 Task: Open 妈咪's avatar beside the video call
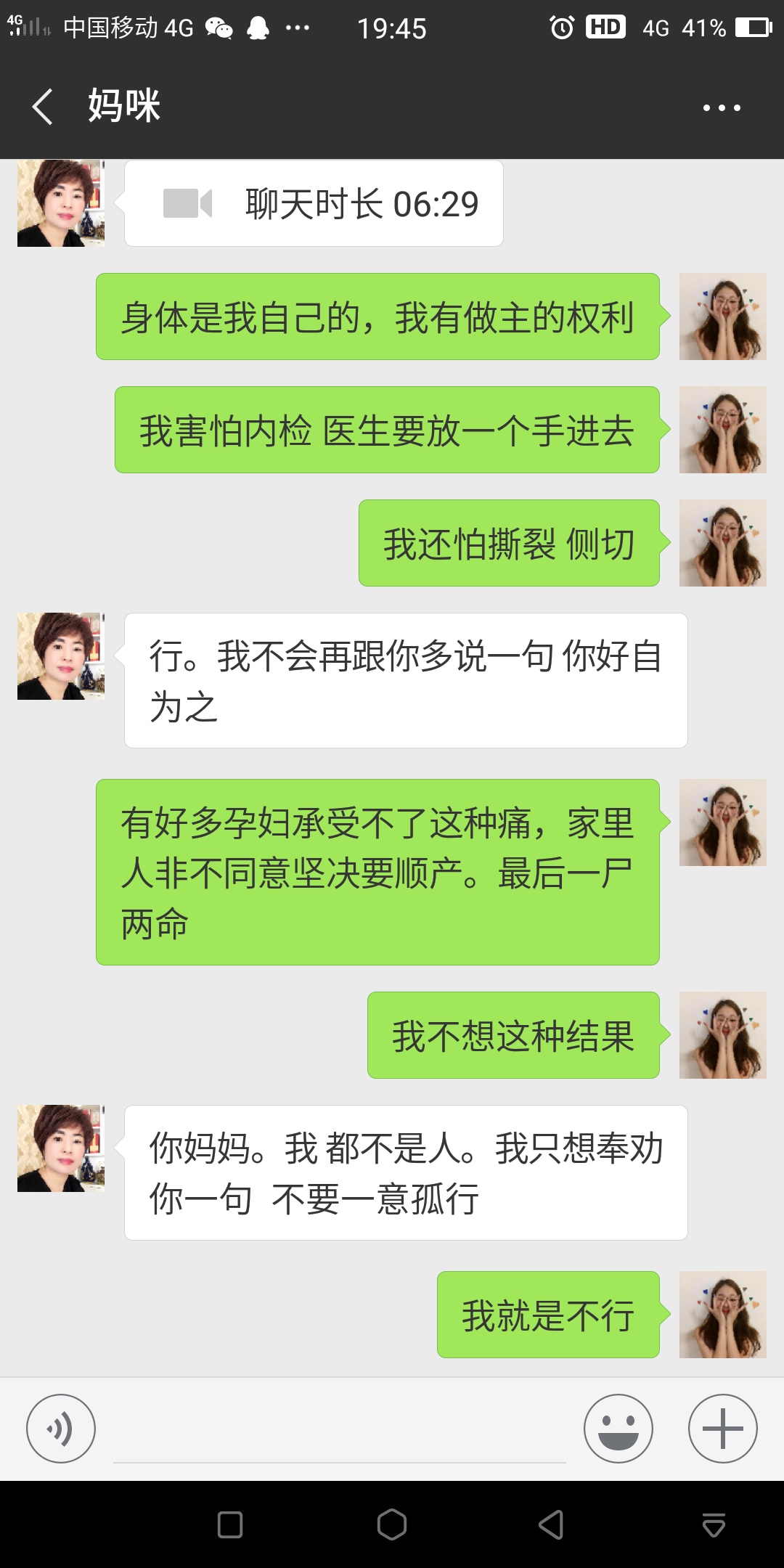61,203
